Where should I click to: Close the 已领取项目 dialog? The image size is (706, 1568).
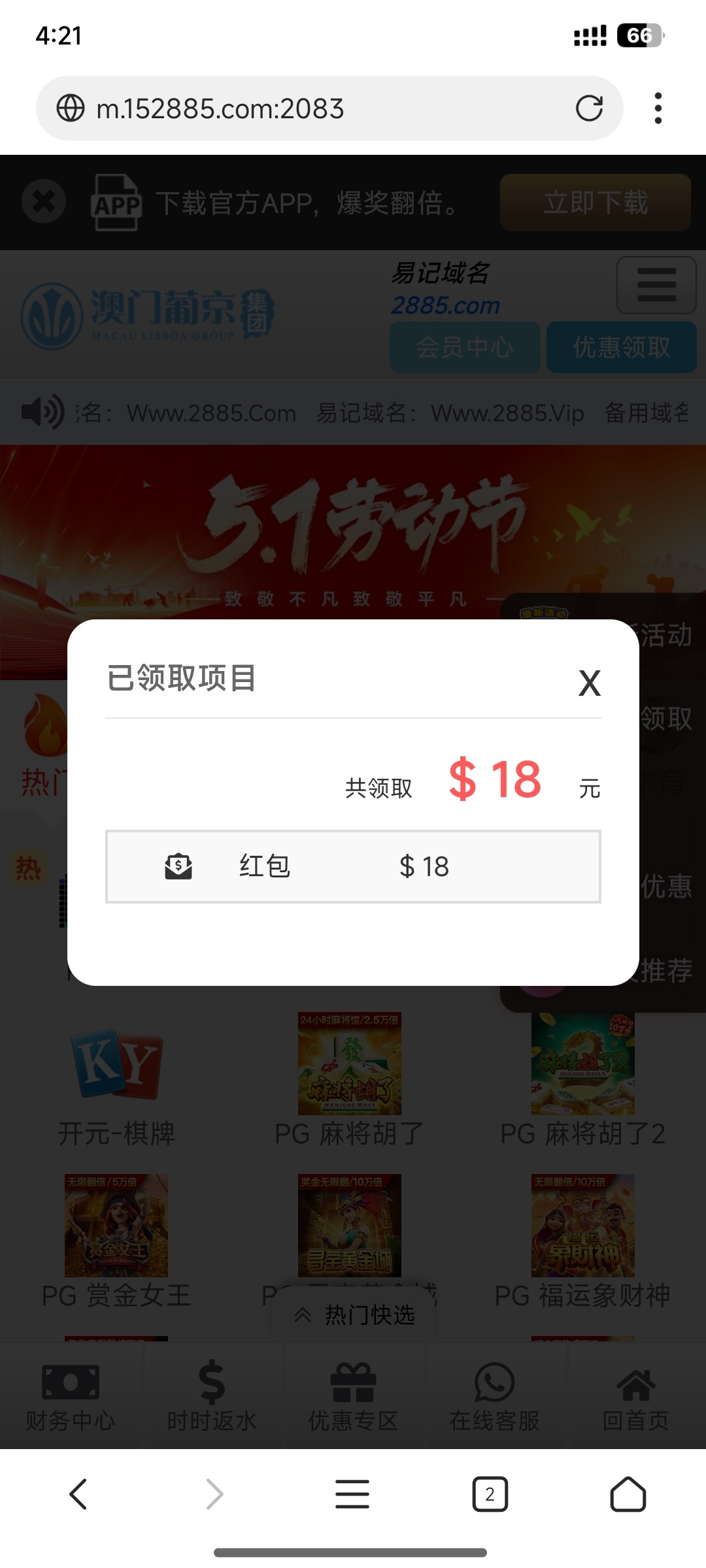[x=589, y=683]
